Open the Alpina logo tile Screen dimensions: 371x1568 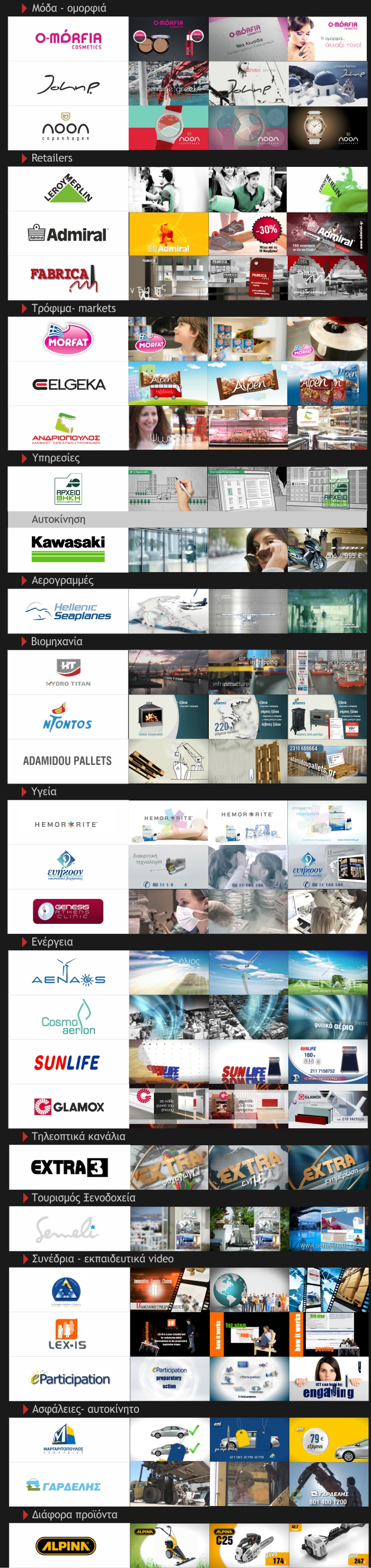[x=69, y=1545]
